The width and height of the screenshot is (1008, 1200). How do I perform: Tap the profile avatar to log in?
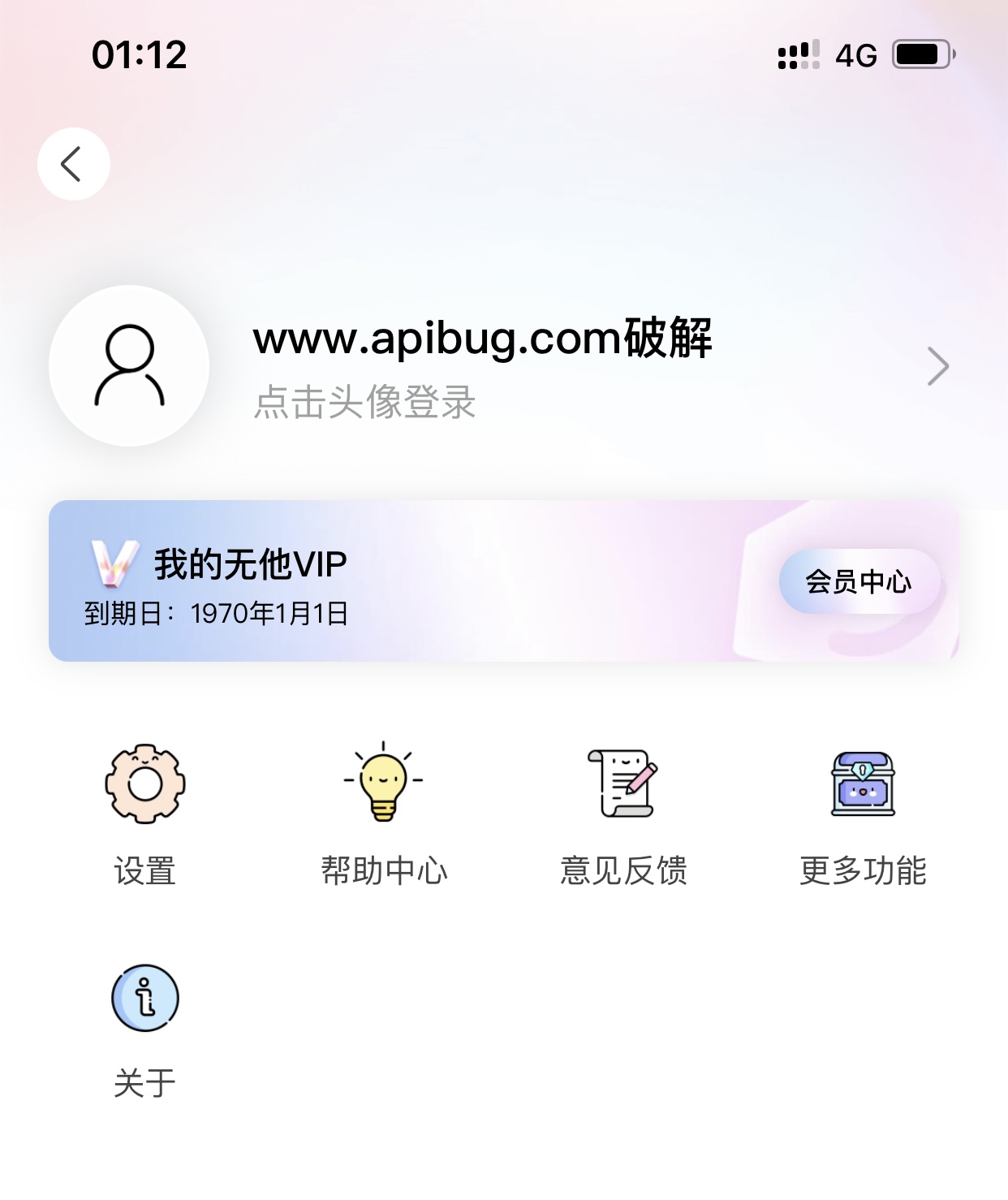pyautogui.click(x=129, y=365)
